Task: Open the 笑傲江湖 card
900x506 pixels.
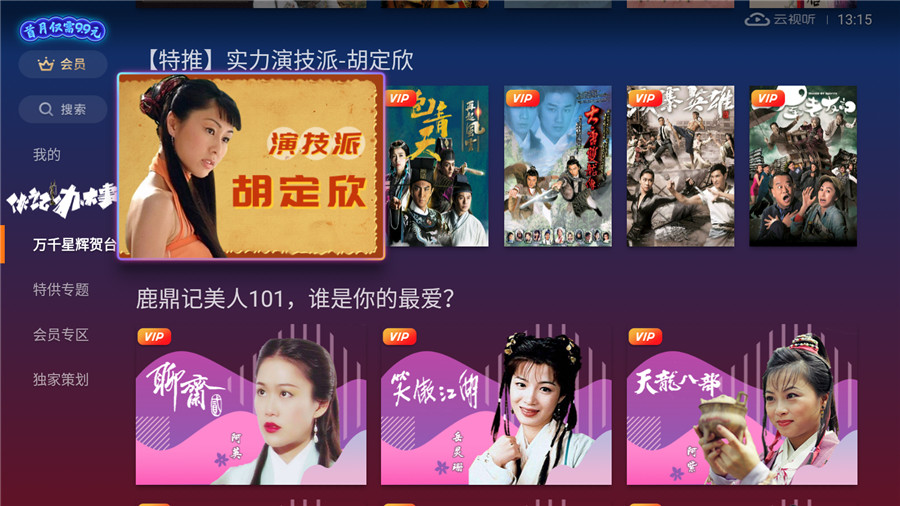Action: (x=496, y=405)
